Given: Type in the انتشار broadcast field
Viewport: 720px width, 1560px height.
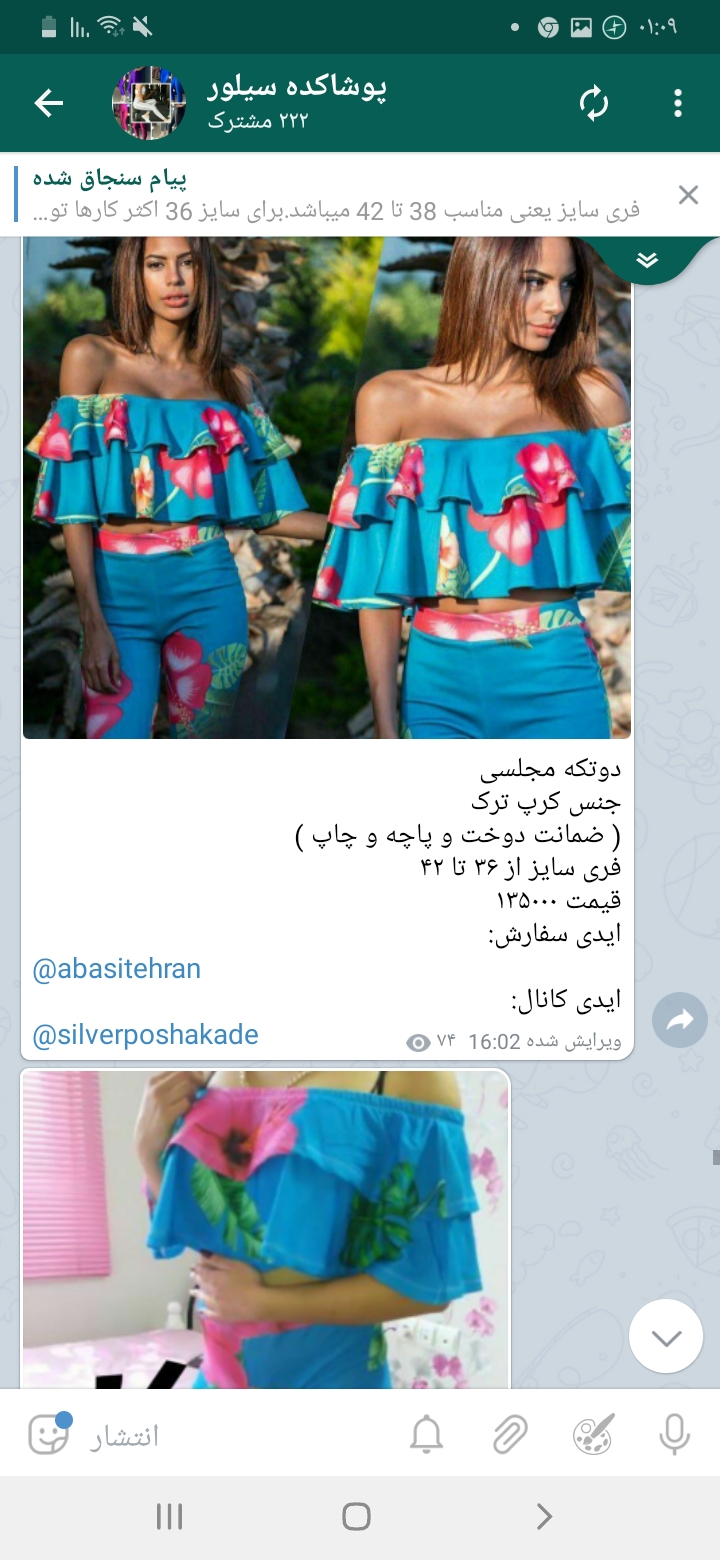Looking at the screenshot, I should 240,1436.
